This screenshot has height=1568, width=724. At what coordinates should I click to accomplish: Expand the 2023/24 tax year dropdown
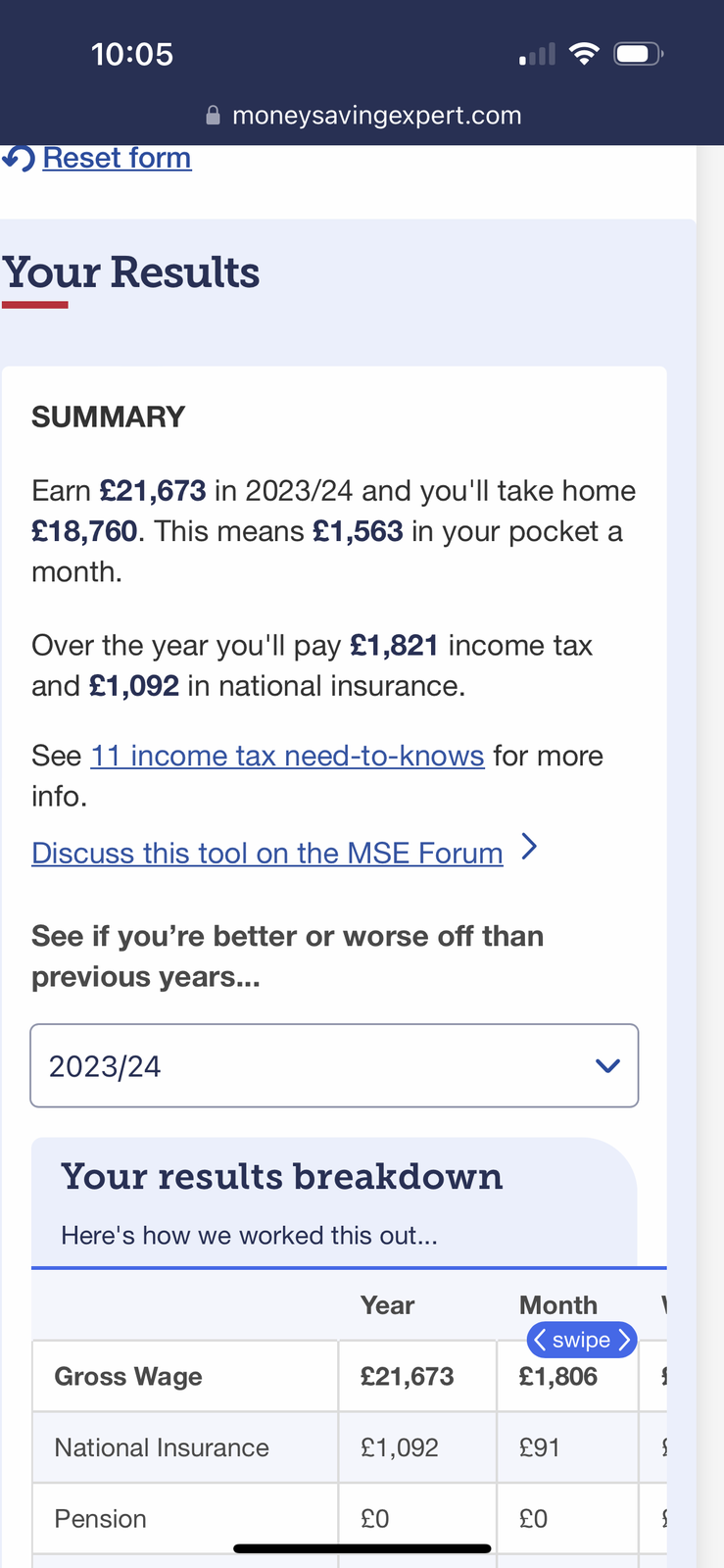(x=334, y=1065)
